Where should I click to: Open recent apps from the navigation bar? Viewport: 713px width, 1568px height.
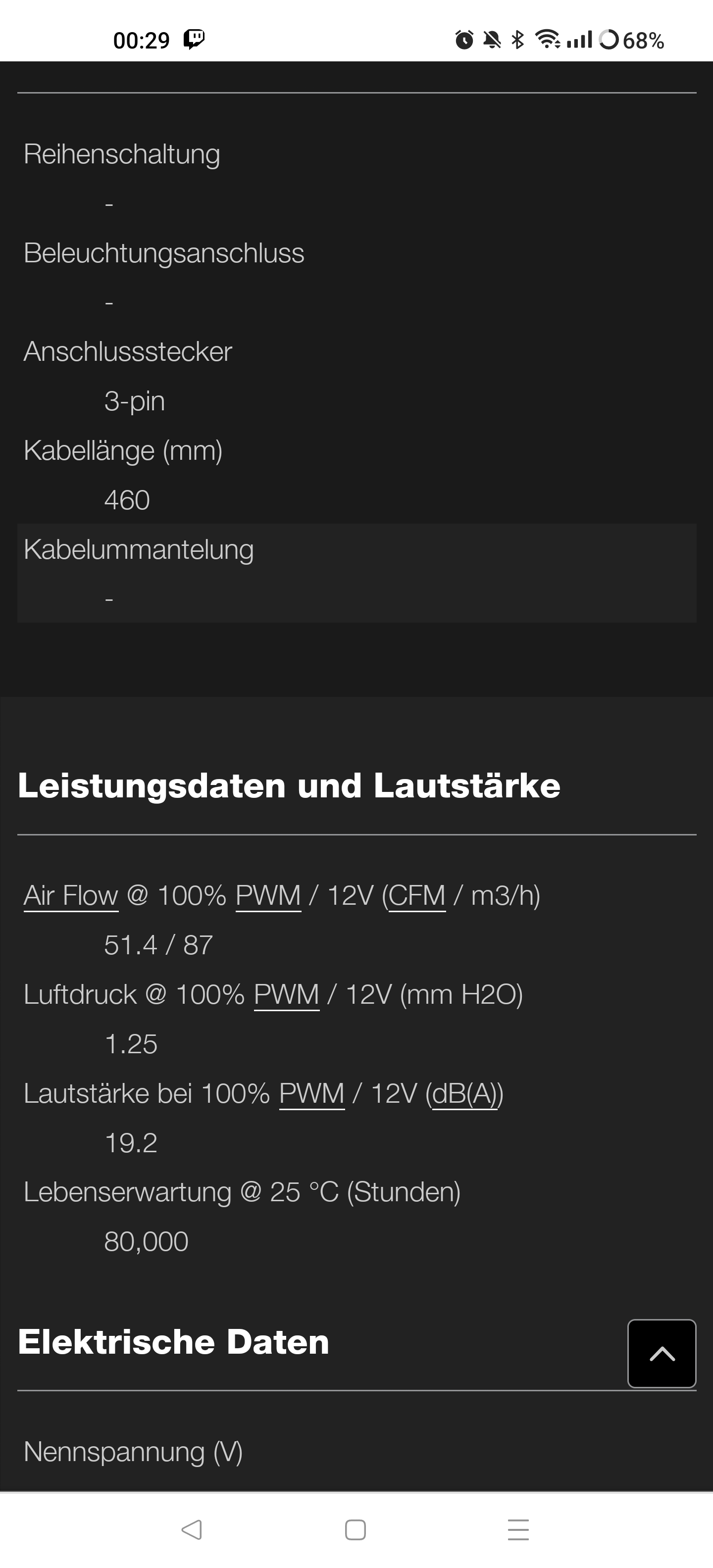518,1530
